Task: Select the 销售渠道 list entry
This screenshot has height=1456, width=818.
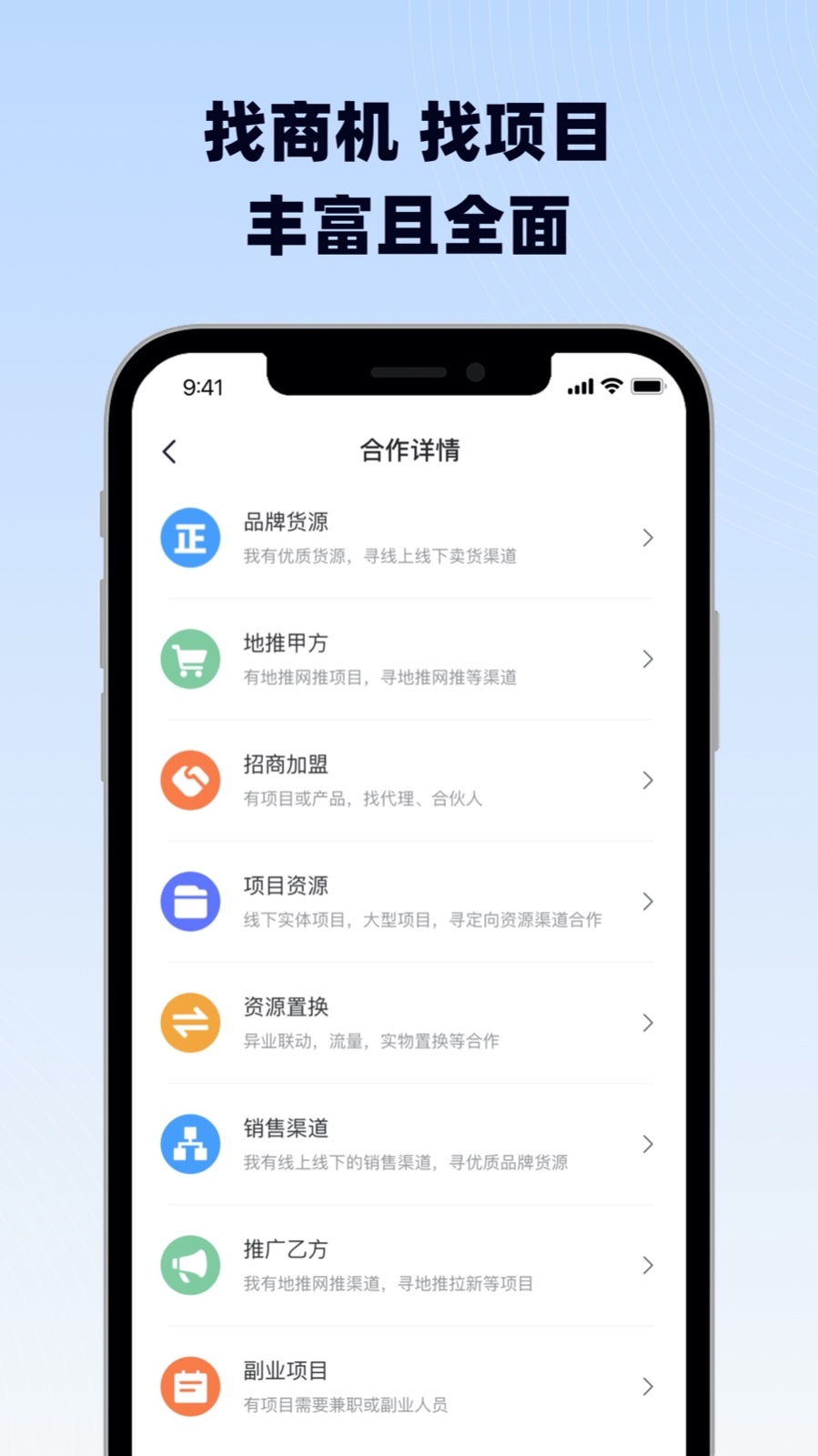Action: 409,1144
